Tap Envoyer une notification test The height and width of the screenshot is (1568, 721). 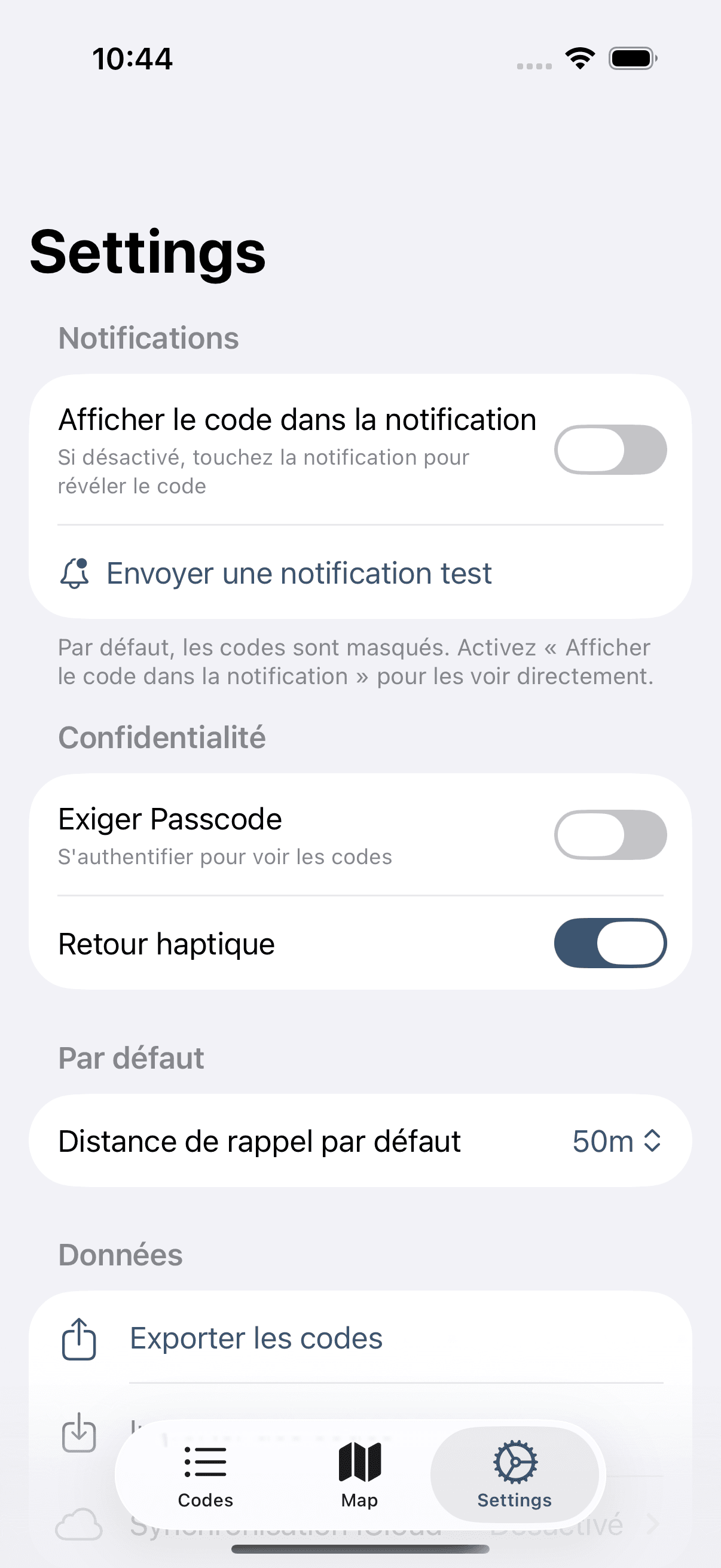(x=300, y=573)
